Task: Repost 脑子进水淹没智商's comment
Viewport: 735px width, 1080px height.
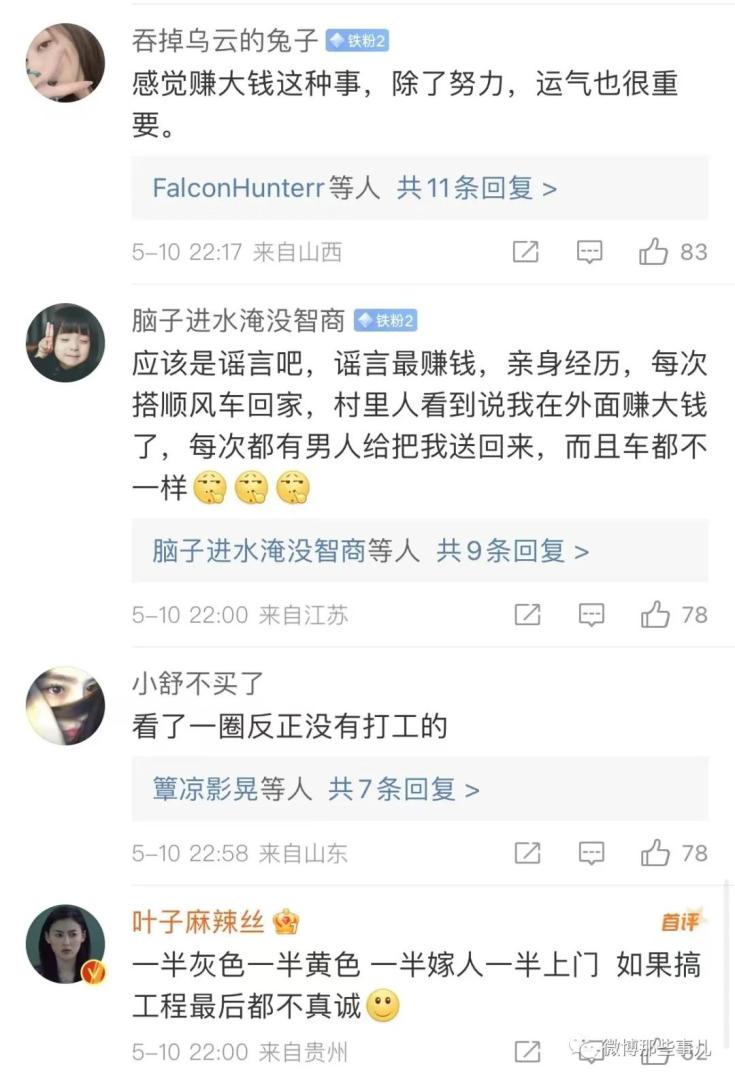Action: pos(527,614)
